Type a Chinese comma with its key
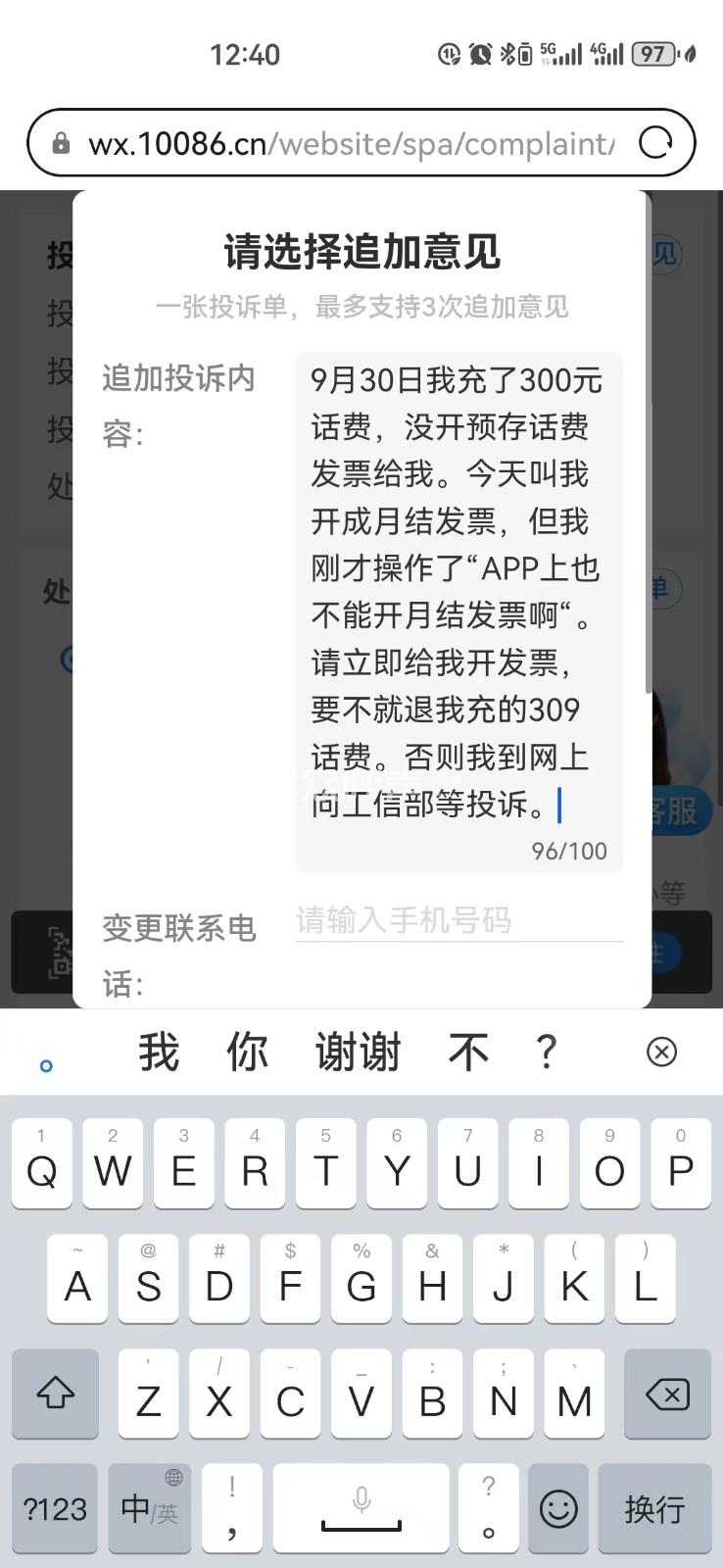Screen dimensions: 723x1568 (232, 1509)
